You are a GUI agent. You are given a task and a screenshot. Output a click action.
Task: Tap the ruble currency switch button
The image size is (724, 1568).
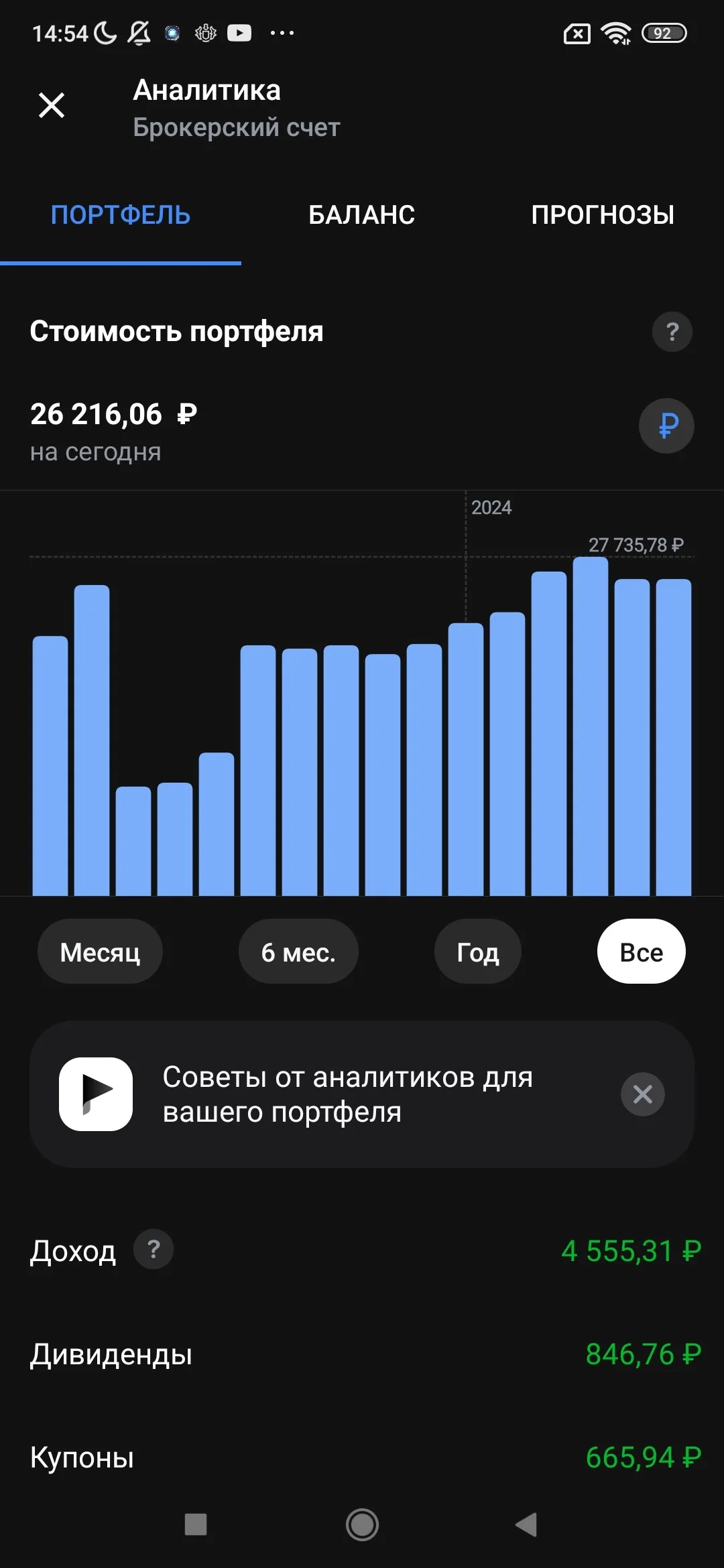(x=666, y=426)
